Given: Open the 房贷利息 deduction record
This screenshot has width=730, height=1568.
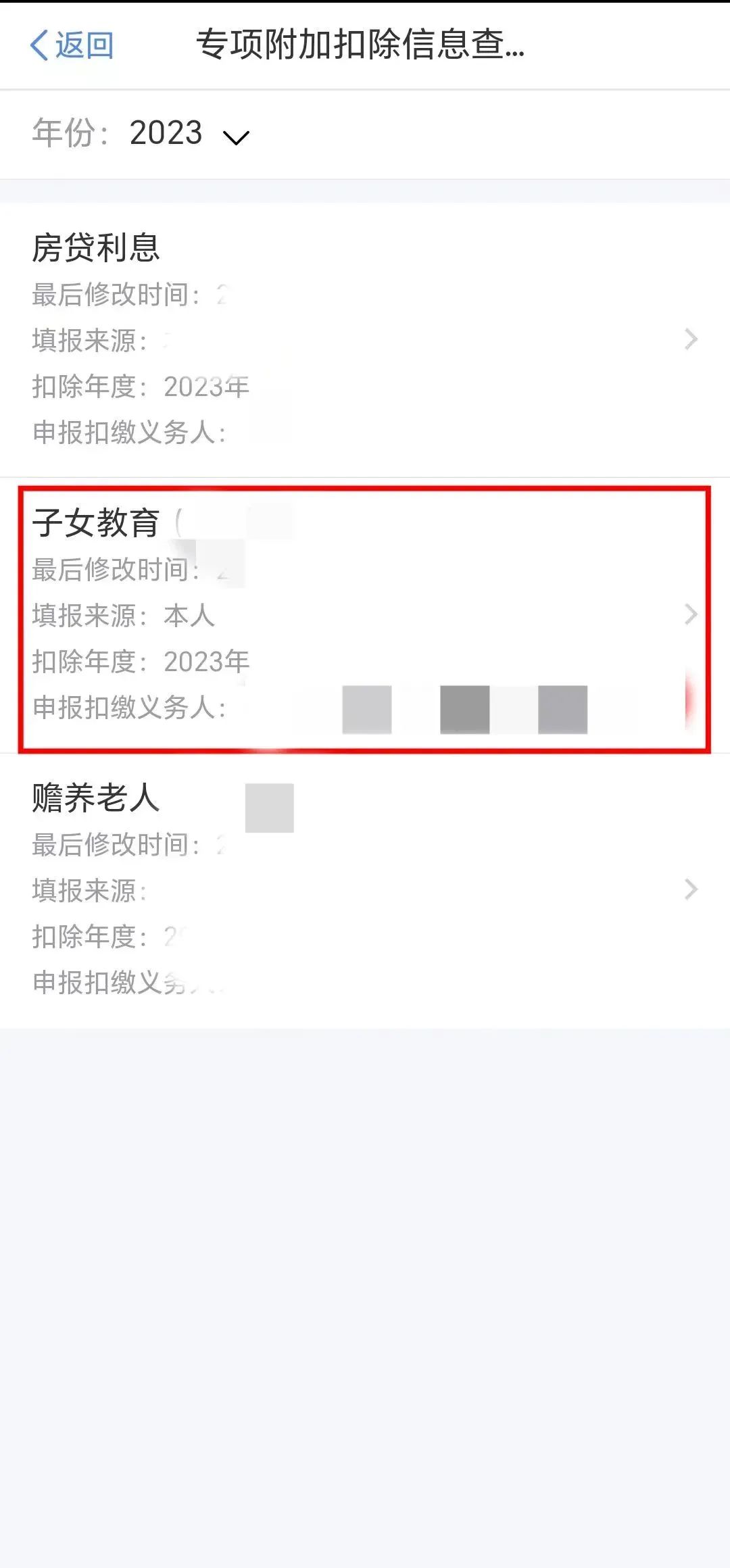Looking at the screenshot, I should pyautogui.click(x=365, y=339).
